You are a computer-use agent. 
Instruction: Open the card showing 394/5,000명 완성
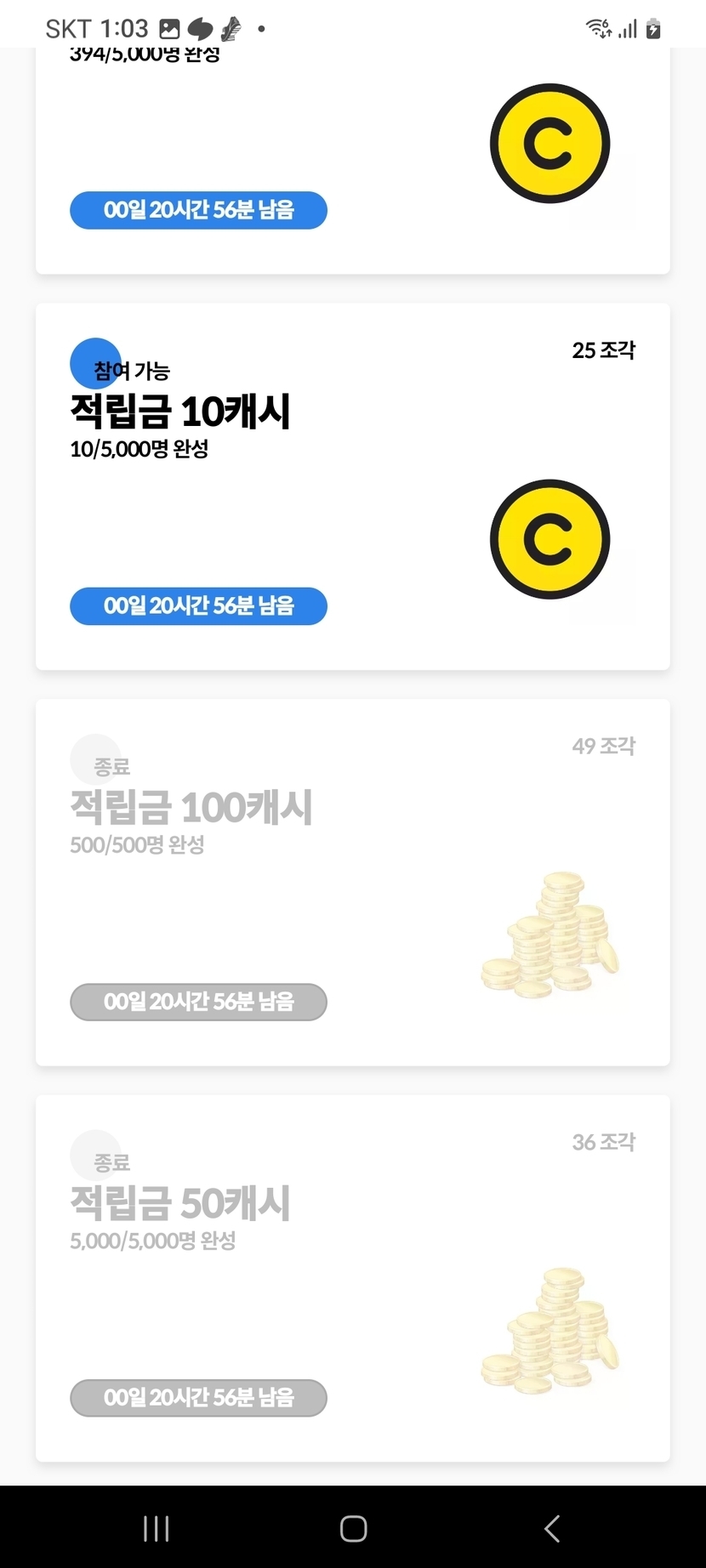point(352,162)
